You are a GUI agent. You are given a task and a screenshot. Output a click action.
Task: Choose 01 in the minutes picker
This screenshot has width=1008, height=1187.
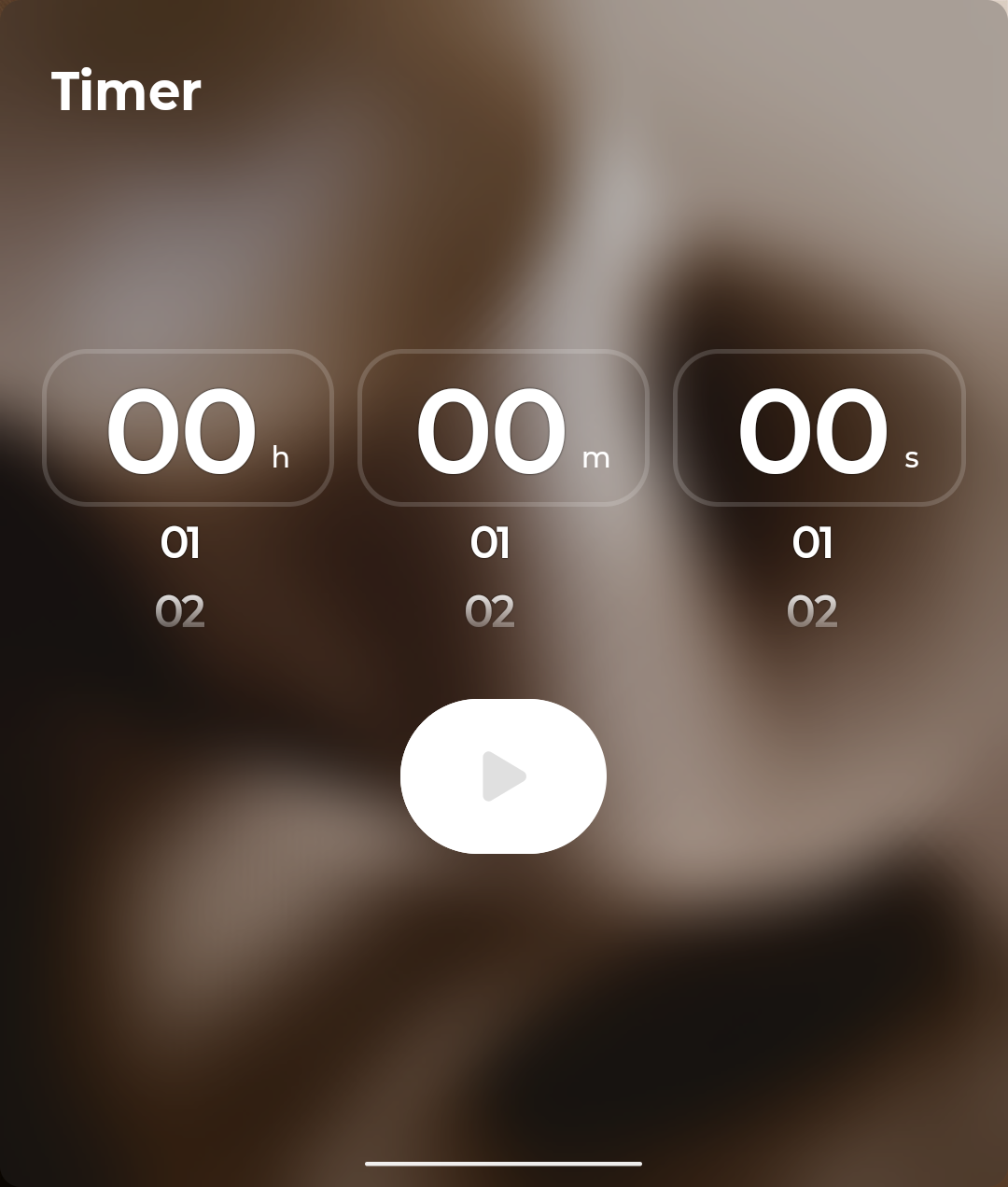490,542
